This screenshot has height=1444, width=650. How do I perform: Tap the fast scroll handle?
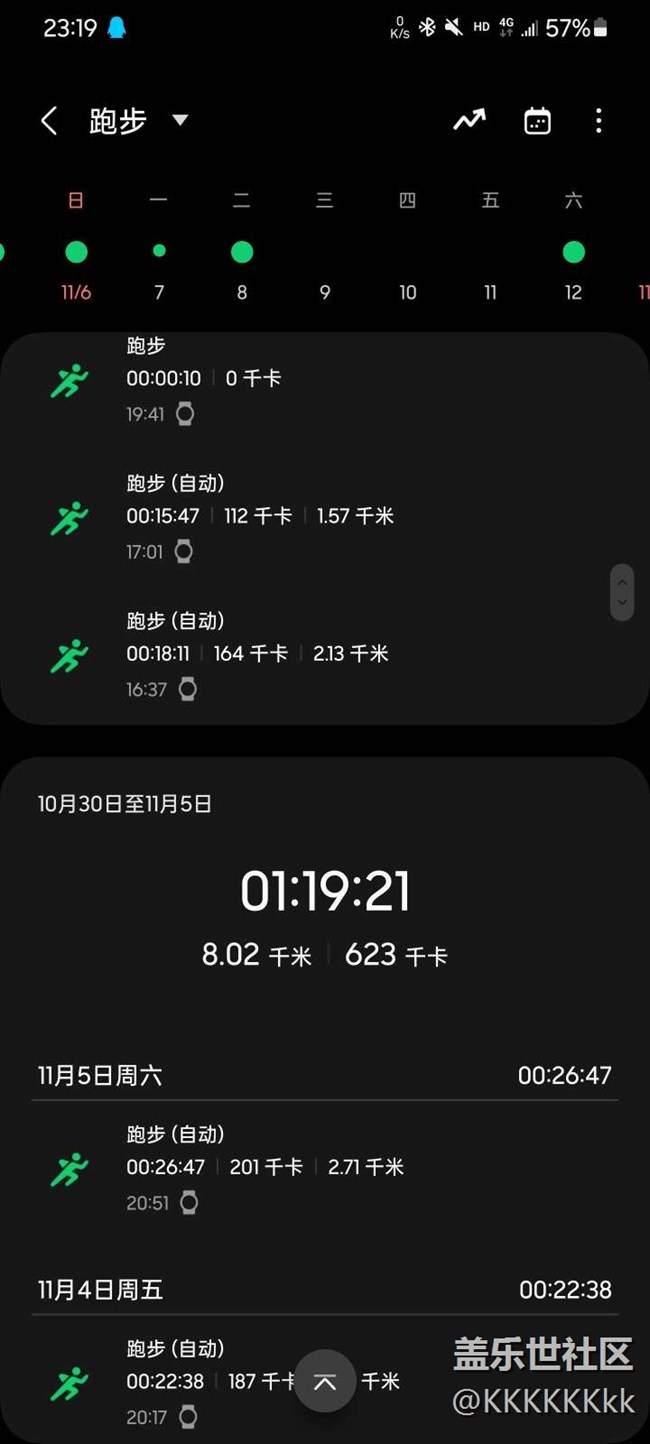pyautogui.click(x=622, y=592)
